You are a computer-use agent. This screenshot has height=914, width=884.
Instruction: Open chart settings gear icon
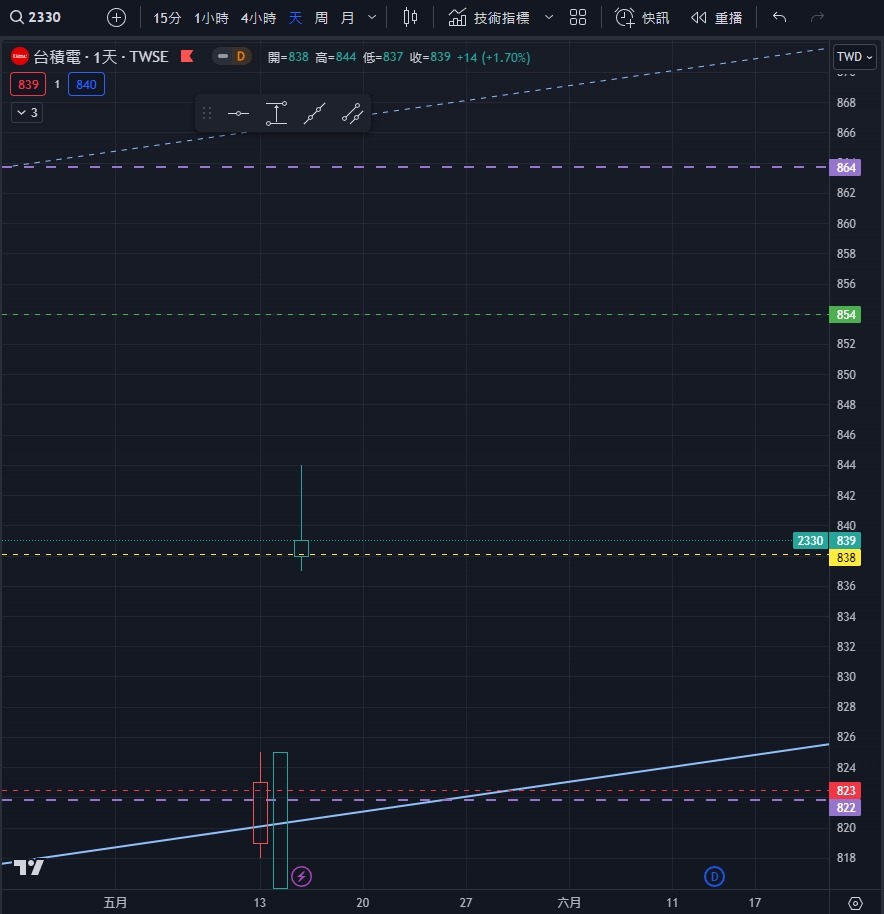click(x=855, y=903)
